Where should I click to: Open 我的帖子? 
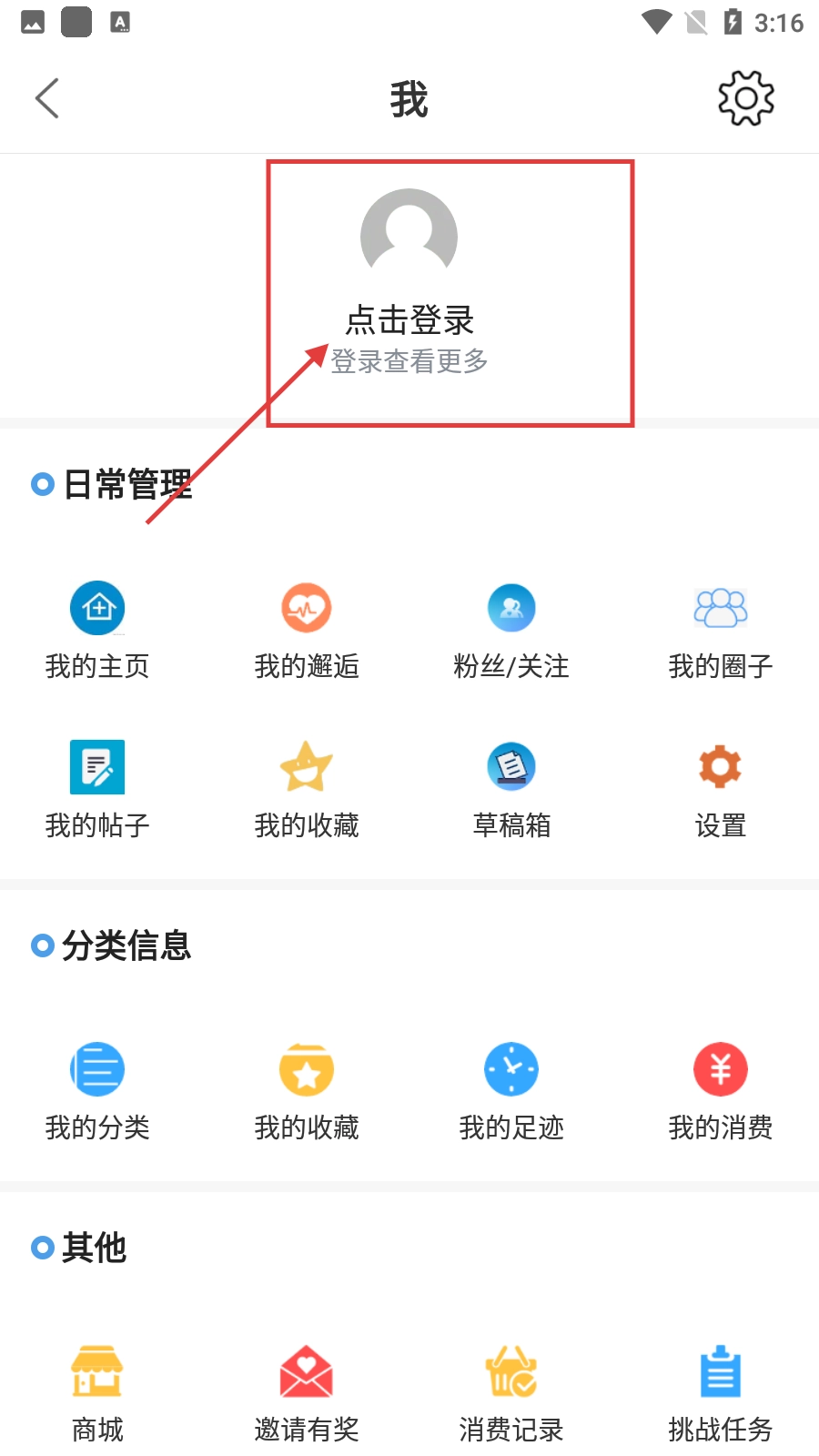coord(97,789)
